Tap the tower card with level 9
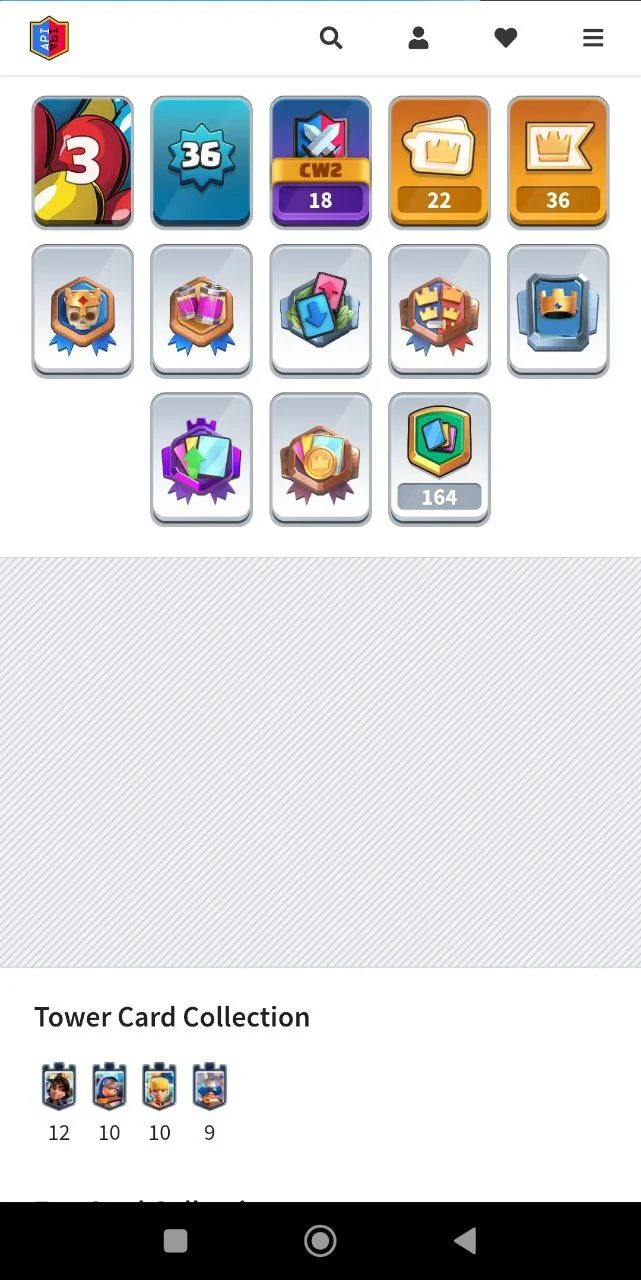The image size is (641, 1280). [209, 1088]
